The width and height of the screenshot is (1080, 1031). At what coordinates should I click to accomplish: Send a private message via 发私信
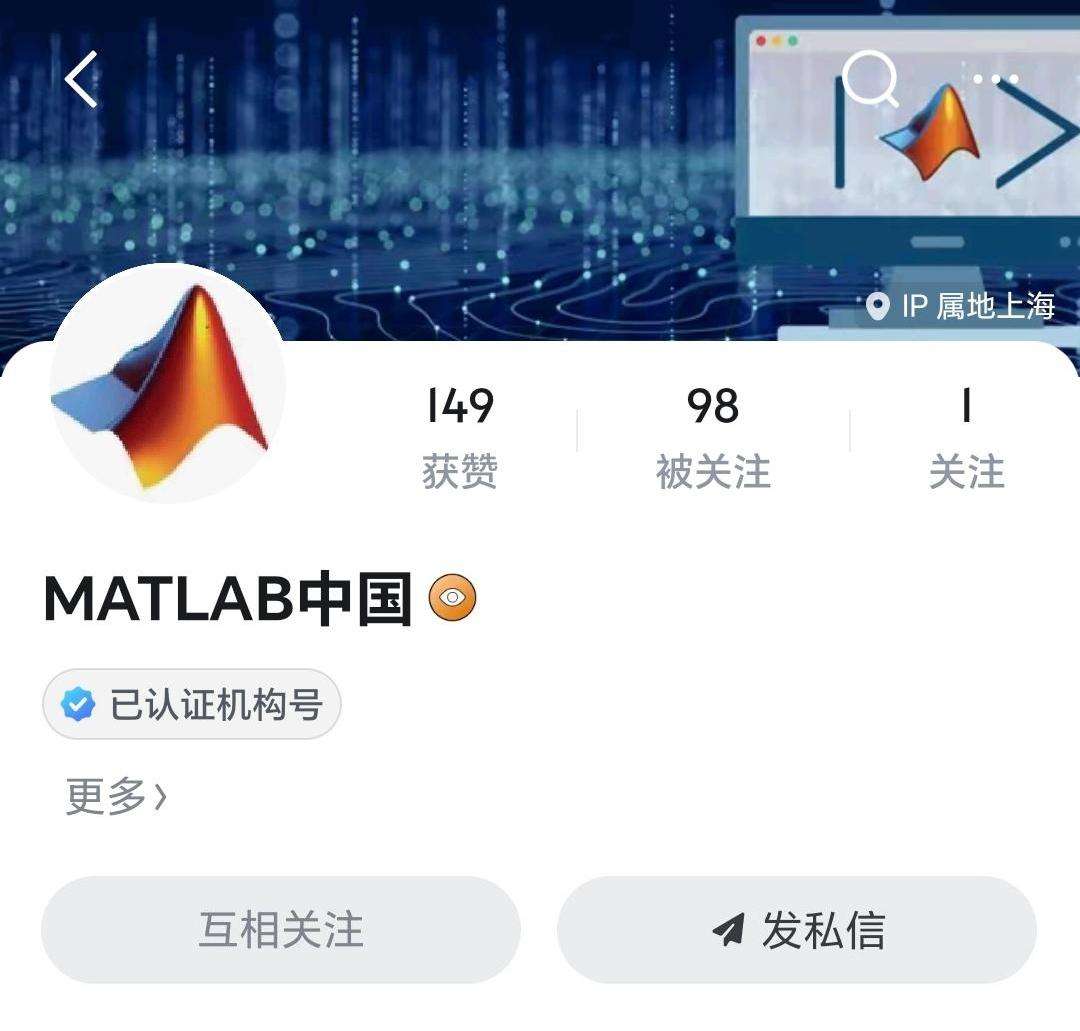[797, 930]
